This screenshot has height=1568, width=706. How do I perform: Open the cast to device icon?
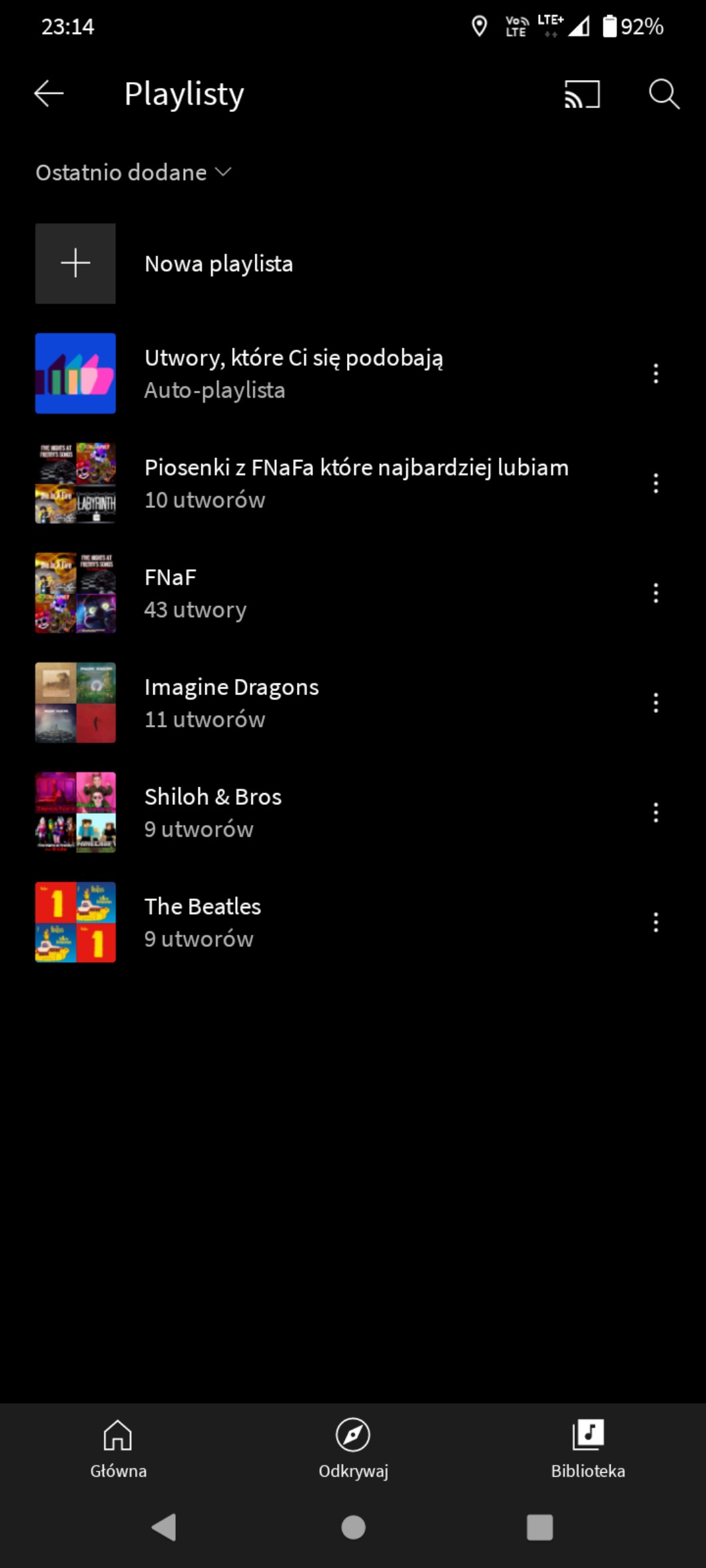tap(581, 94)
